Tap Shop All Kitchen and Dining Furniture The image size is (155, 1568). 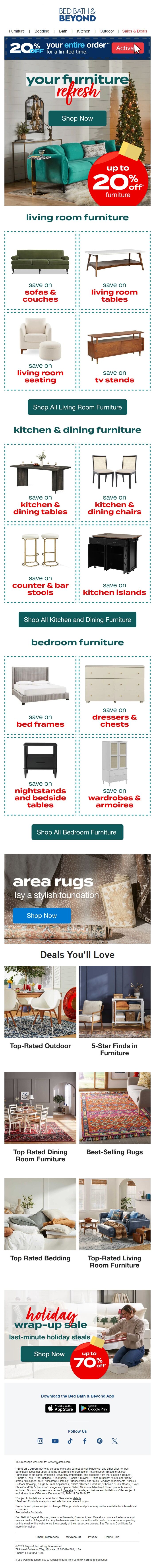pyautogui.click(x=77, y=620)
